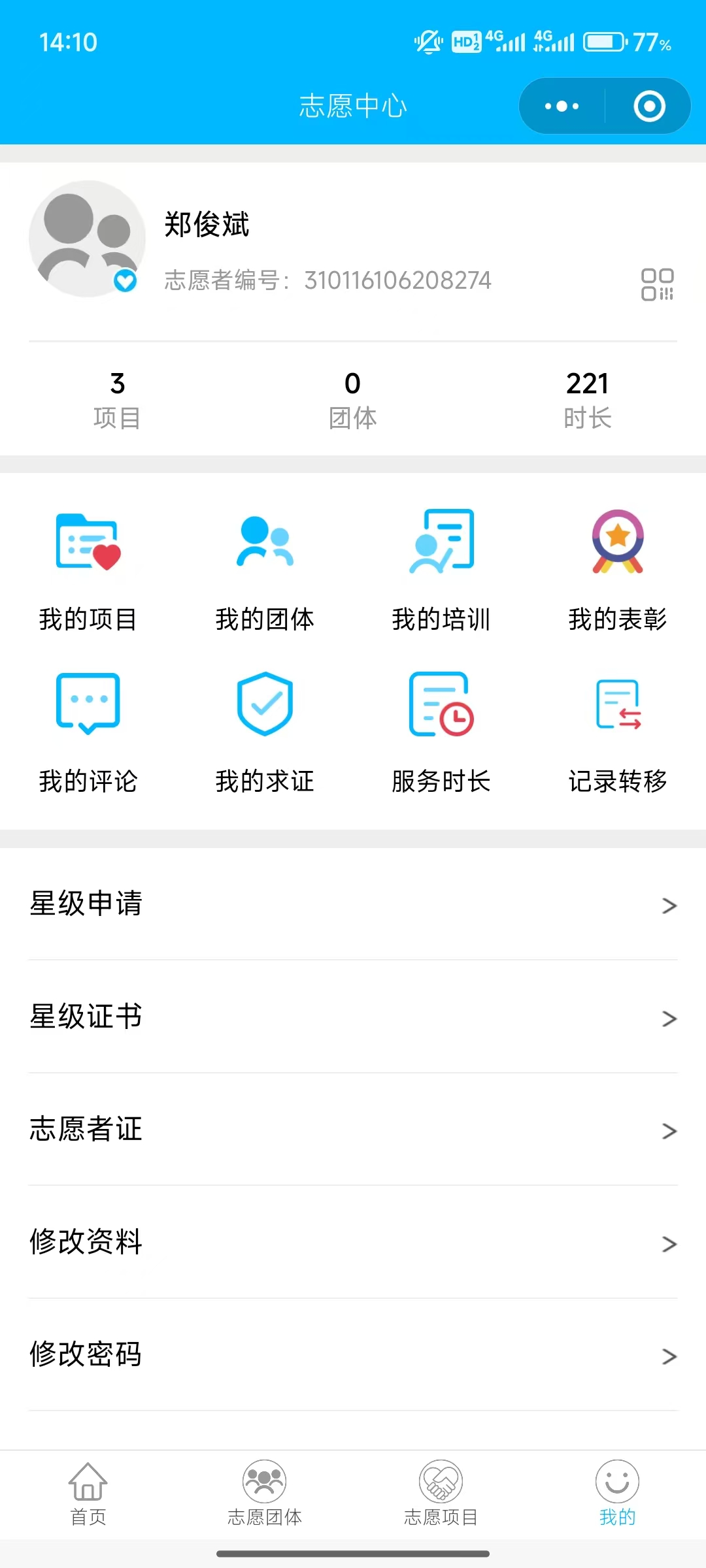The height and width of the screenshot is (1568, 706).
Task: Open 我的求证
Action: (265, 733)
